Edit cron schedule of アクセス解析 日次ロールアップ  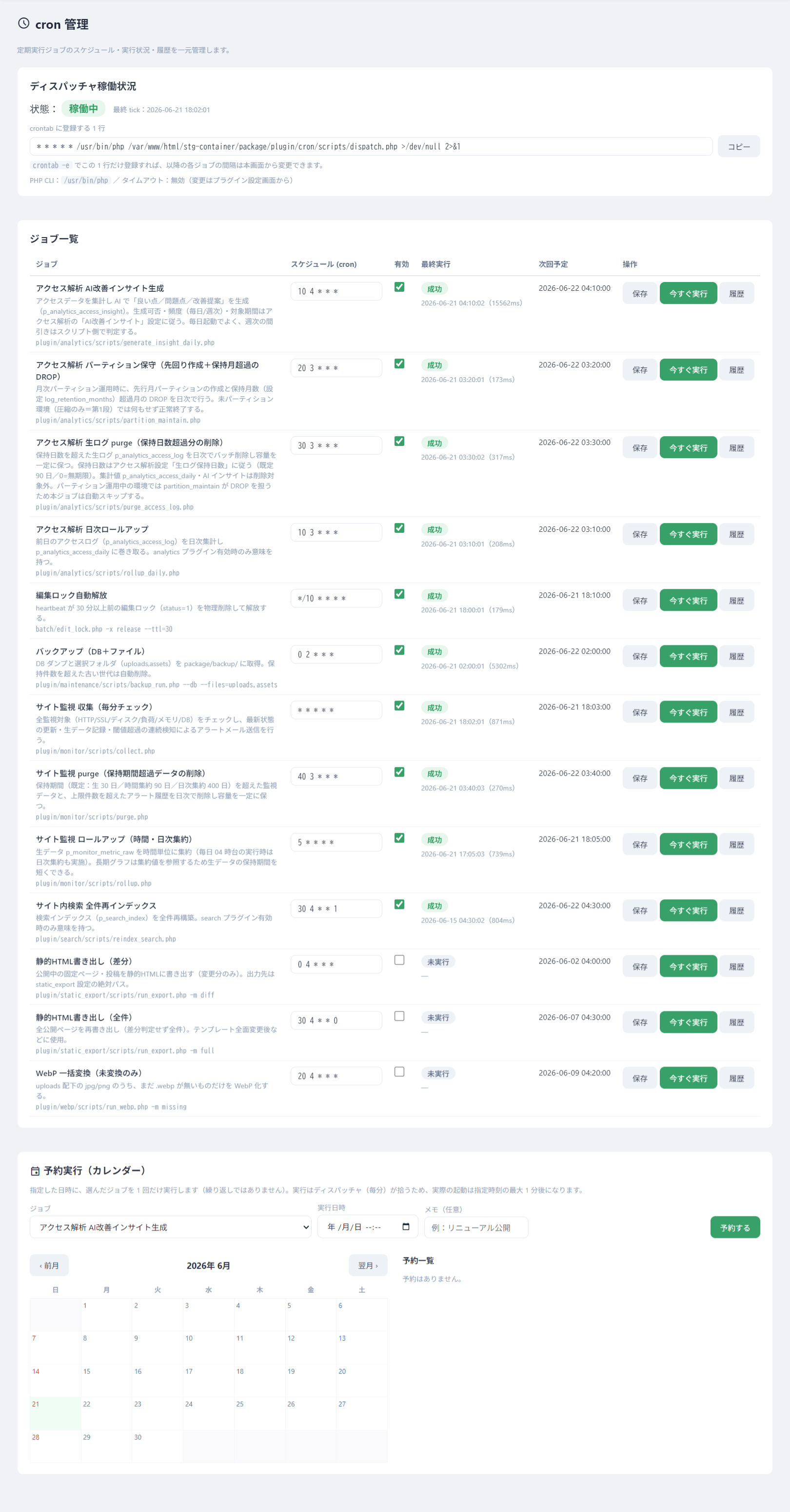click(x=336, y=532)
